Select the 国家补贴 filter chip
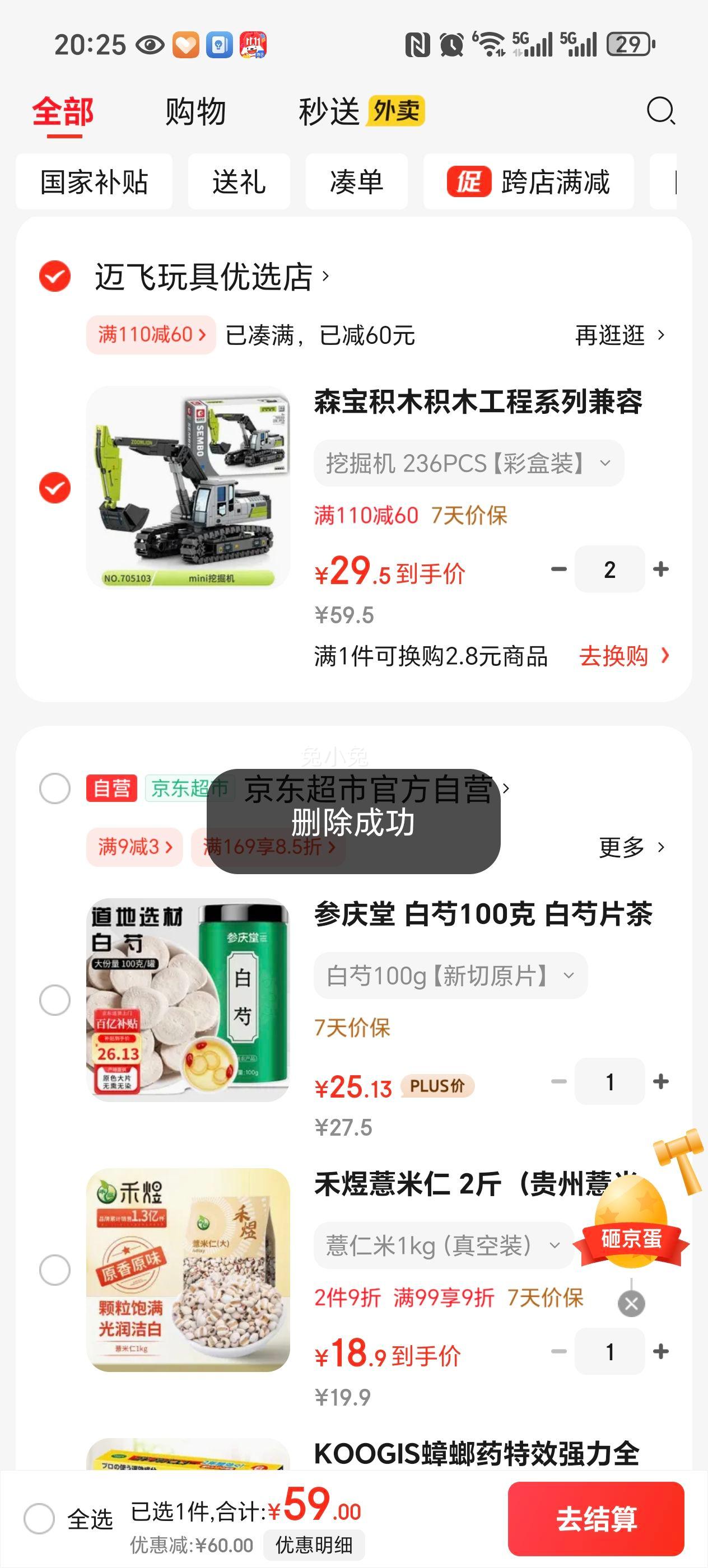Screen dimensions: 708x1568 (x=94, y=182)
